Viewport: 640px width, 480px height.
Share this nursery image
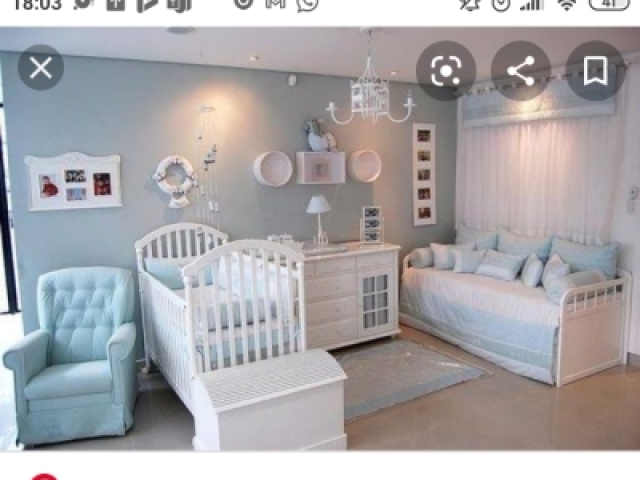521,70
